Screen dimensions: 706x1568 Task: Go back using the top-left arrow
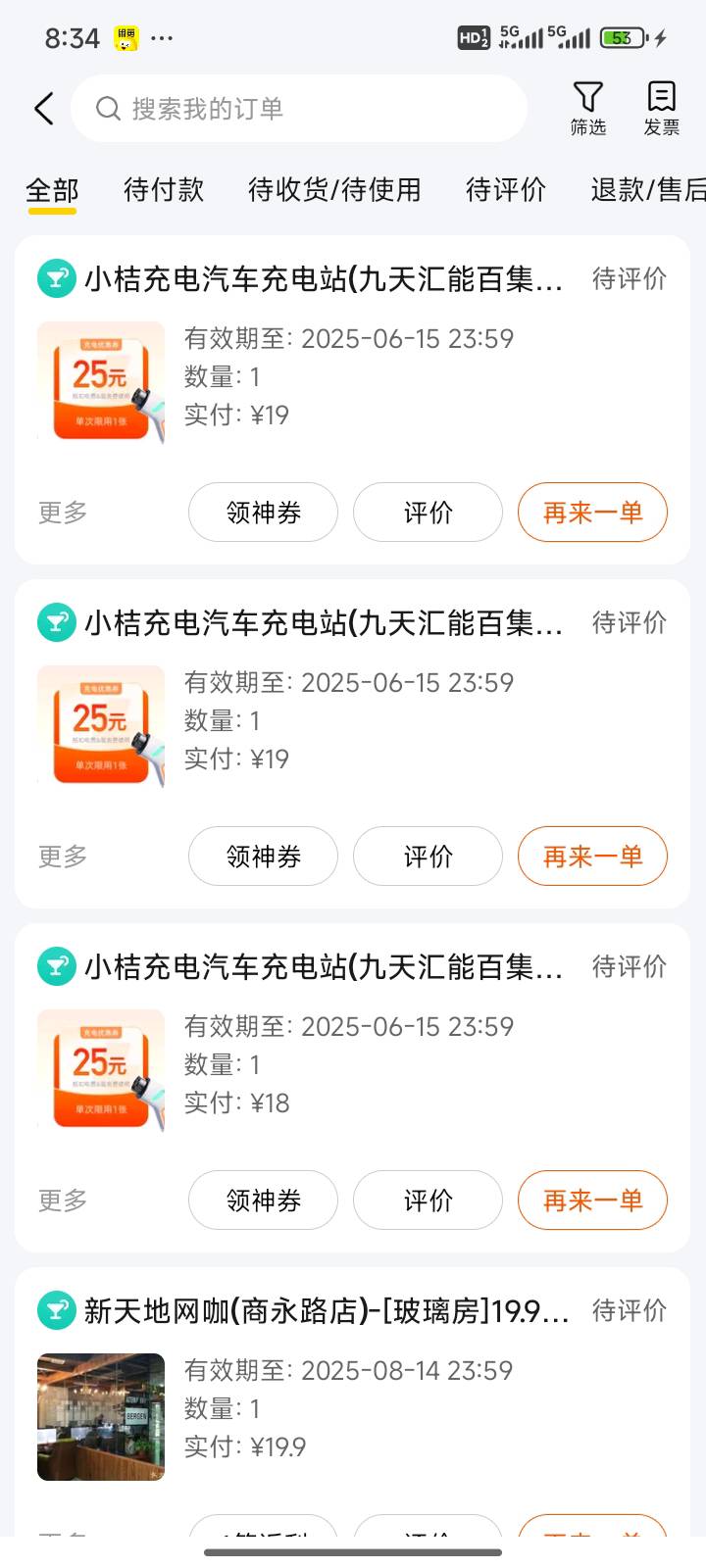44,109
